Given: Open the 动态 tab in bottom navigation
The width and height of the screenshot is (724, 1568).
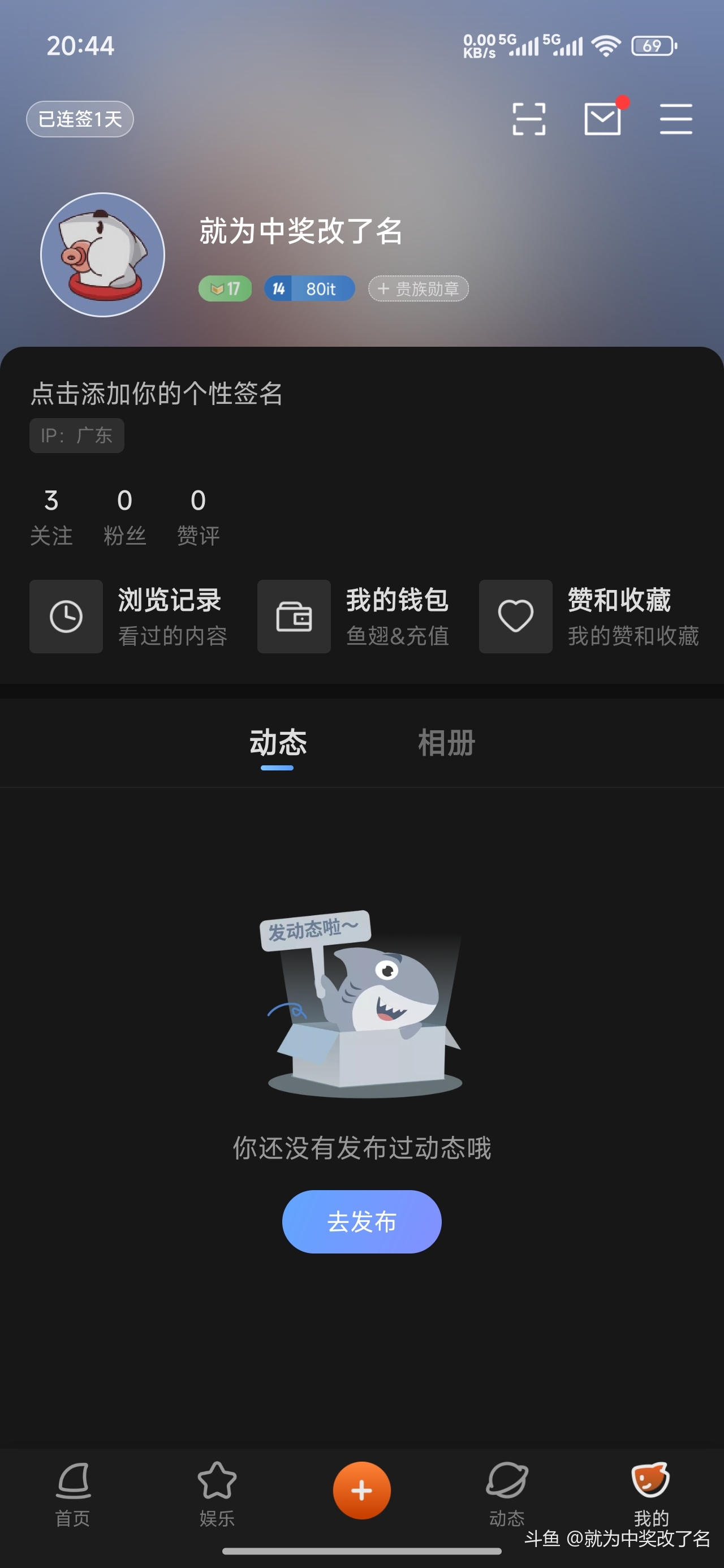Looking at the screenshot, I should pyautogui.click(x=507, y=1494).
